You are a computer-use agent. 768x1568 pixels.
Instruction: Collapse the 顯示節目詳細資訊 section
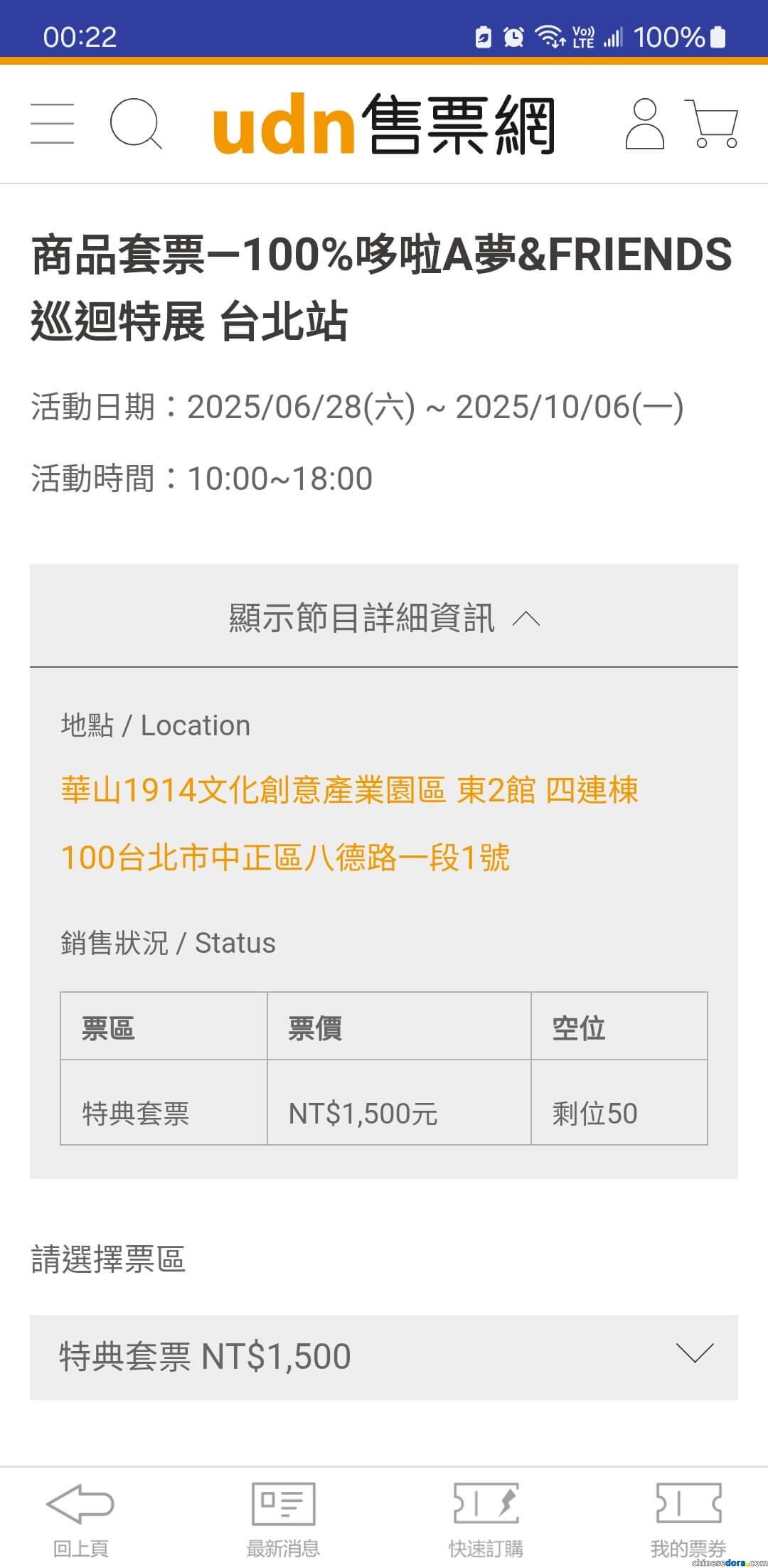[x=384, y=617]
